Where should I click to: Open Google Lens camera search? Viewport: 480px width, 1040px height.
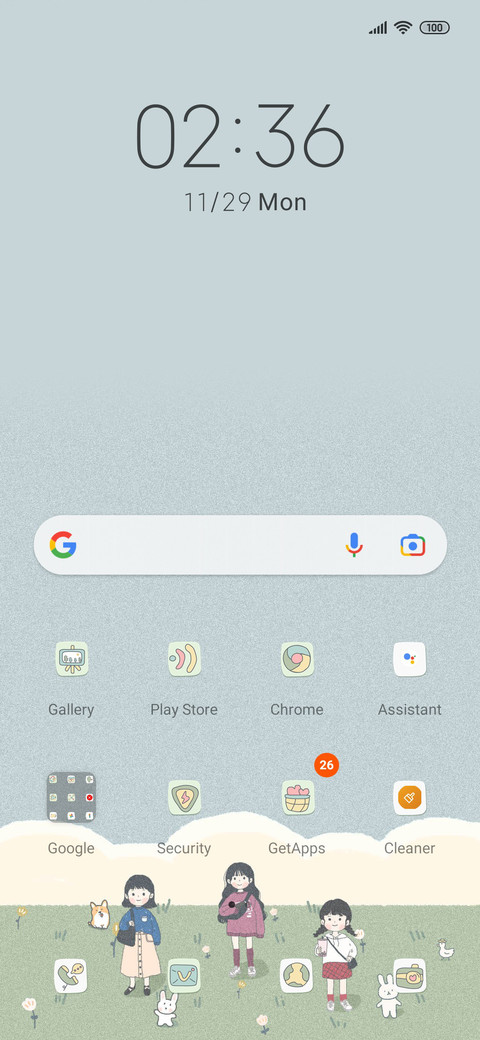point(412,545)
